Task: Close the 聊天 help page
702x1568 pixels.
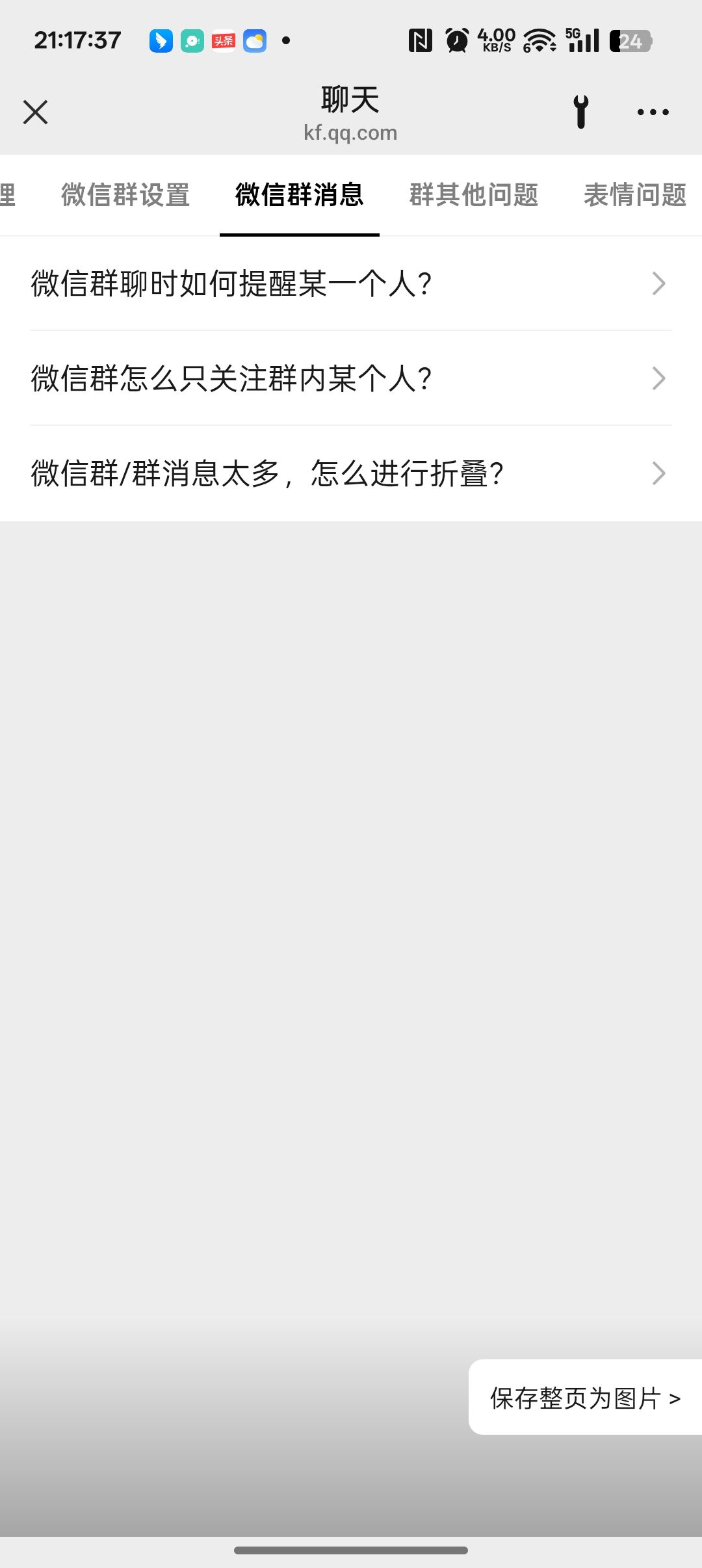Action: (35, 112)
